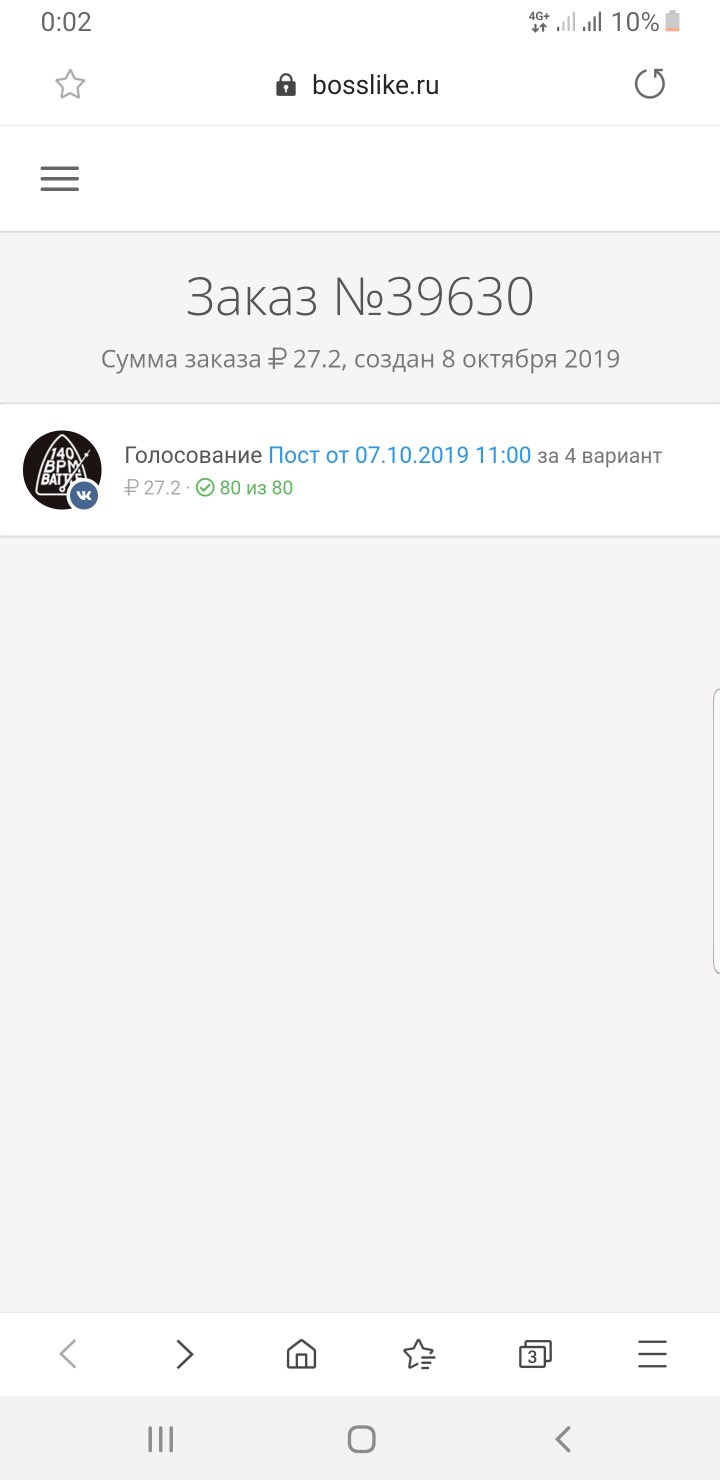This screenshot has width=720, height=1480.
Task: Open the site hamburger menu
Action: (x=59, y=179)
